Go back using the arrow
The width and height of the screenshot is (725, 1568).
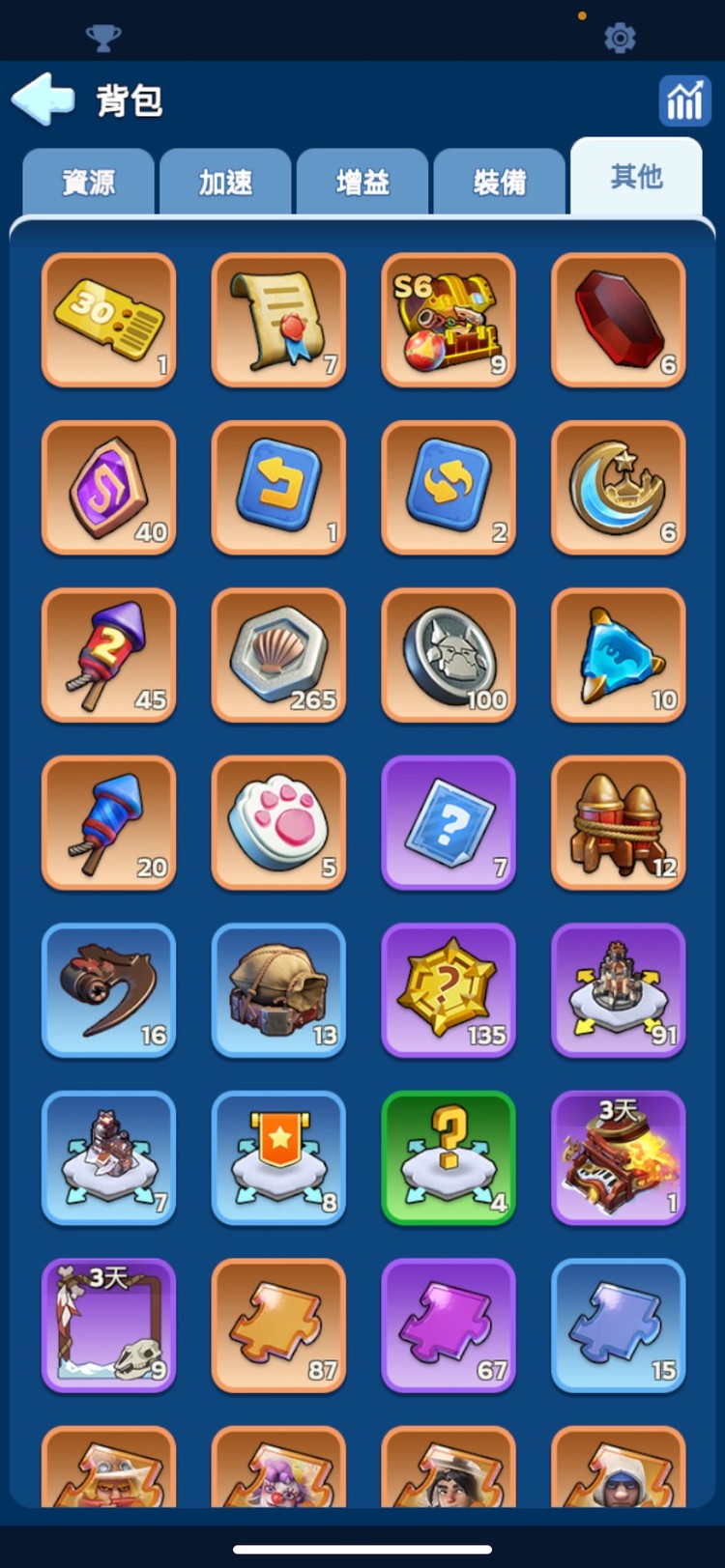pos(43,99)
